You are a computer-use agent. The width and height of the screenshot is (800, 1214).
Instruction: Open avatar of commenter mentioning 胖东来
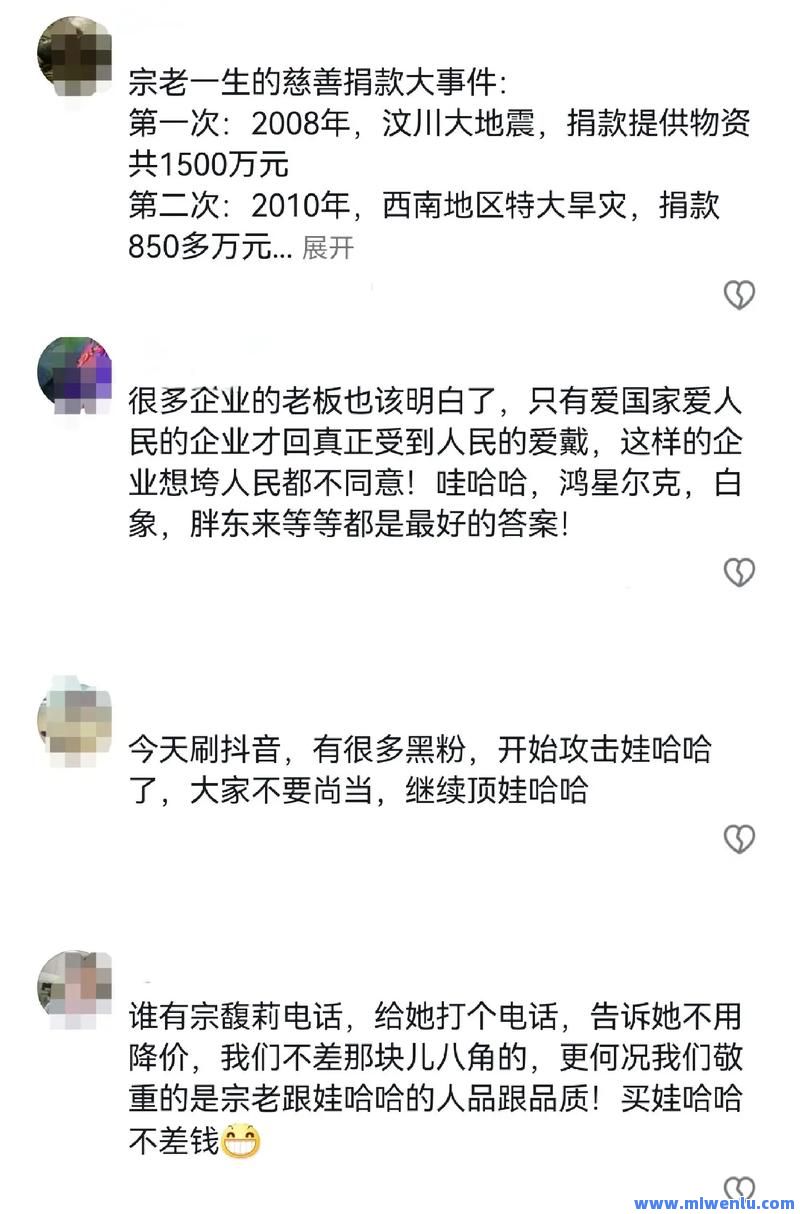pos(74,374)
